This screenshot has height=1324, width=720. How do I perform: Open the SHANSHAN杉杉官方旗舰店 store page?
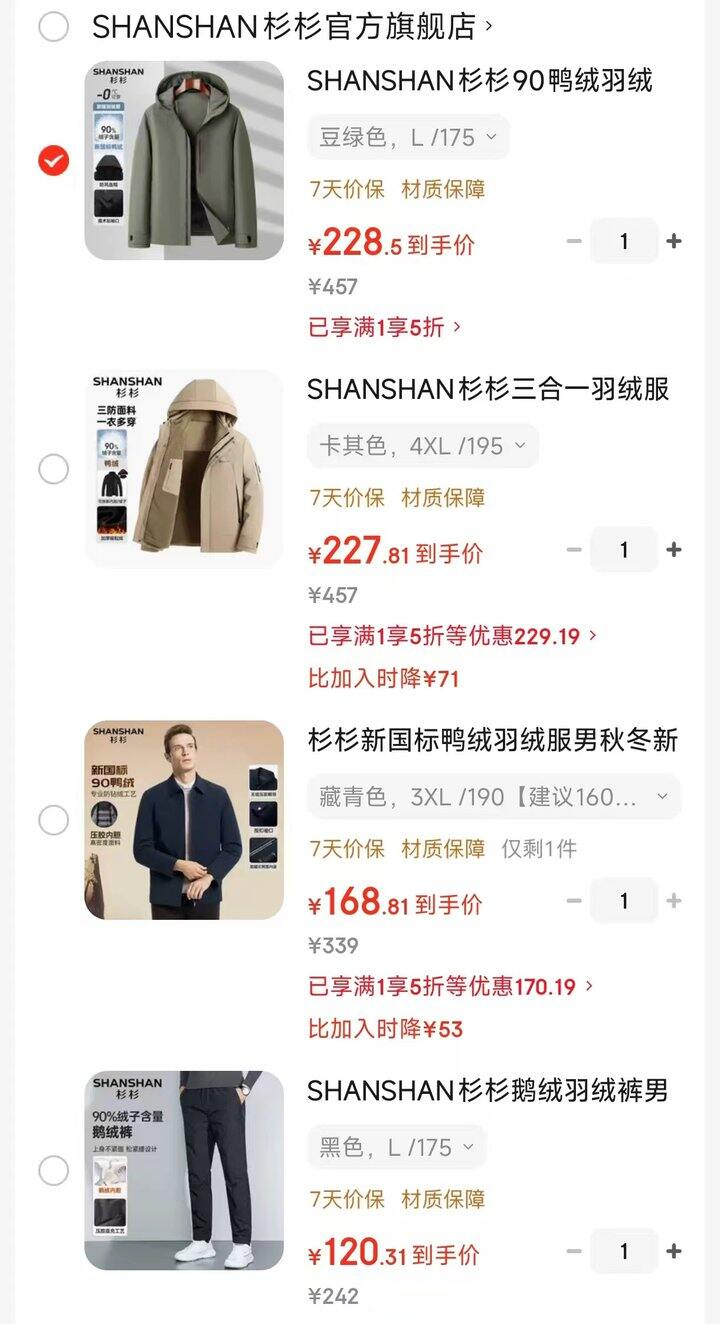pos(292,27)
